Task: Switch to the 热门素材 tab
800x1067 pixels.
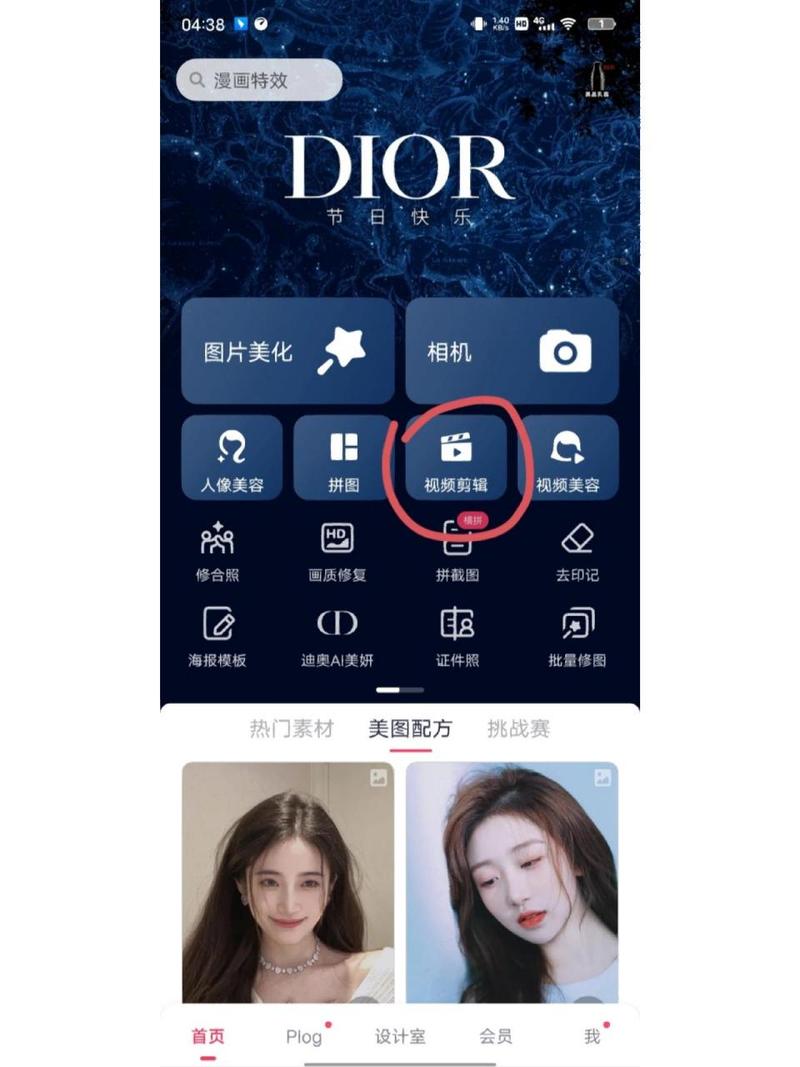Action: tap(290, 729)
